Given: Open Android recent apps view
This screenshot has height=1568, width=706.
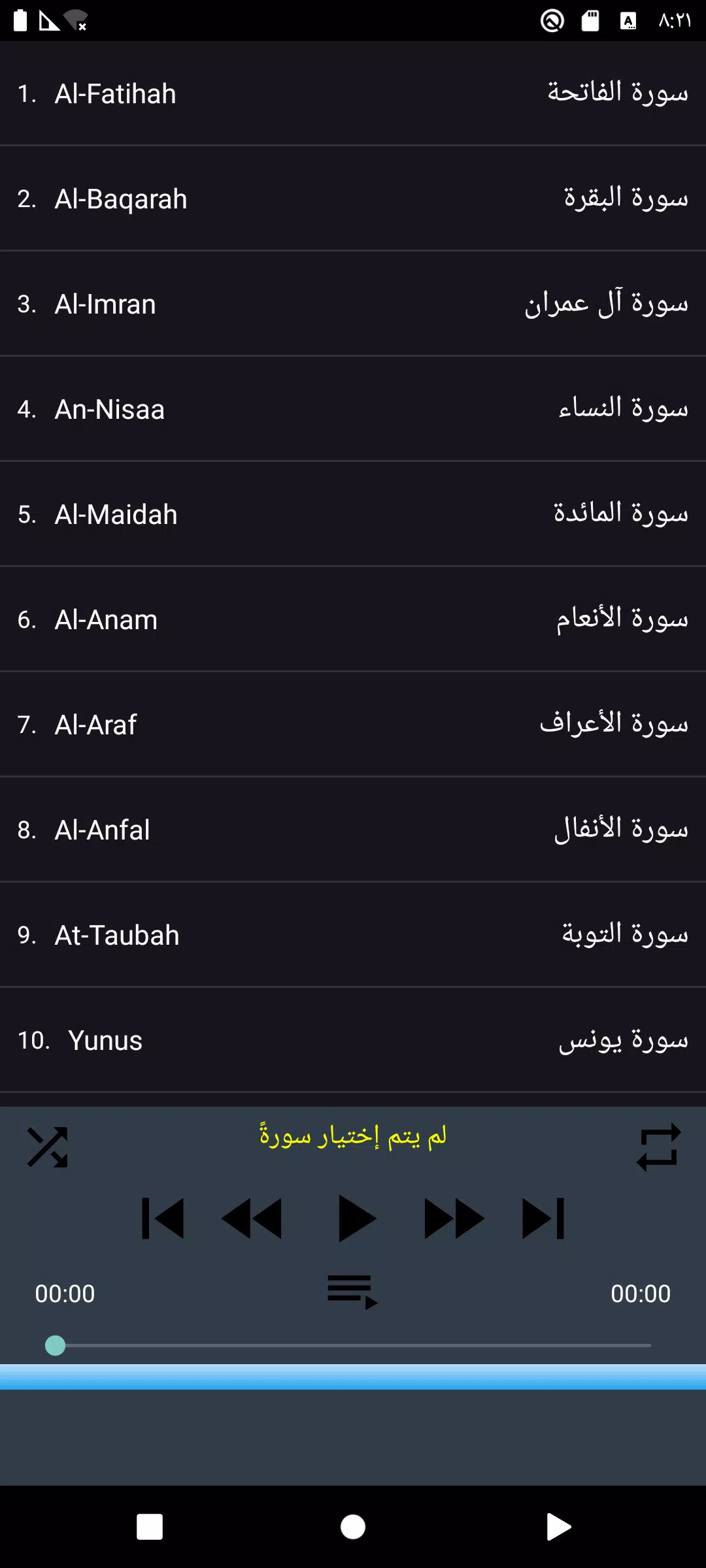Looking at the screenshot, I should pyautogui.click(x=149, y=1527).
